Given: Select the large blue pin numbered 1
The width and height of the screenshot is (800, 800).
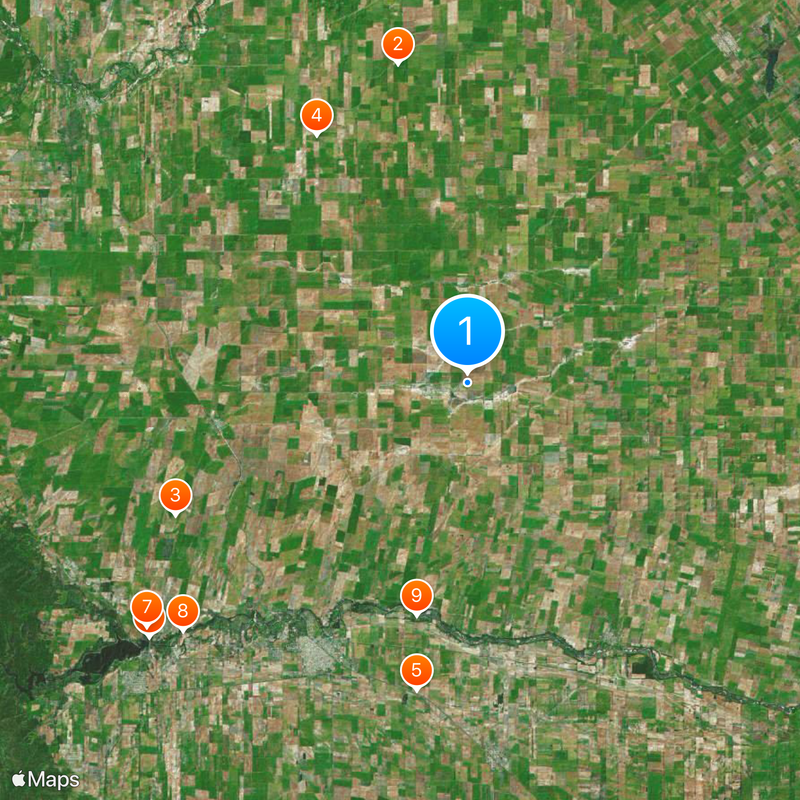Looking at the screenshot, I should pos(467,331).
